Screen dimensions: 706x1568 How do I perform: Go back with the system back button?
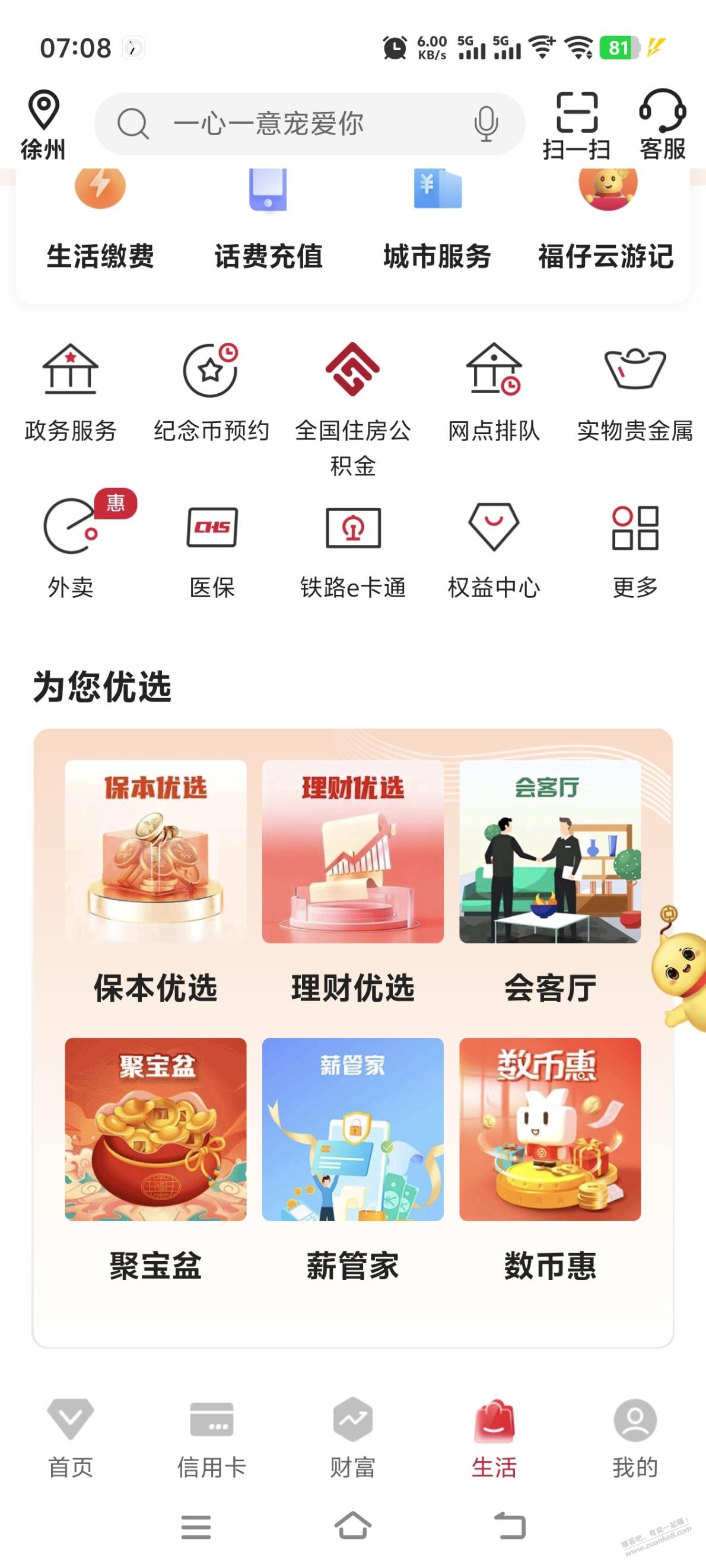(509, 1525)
